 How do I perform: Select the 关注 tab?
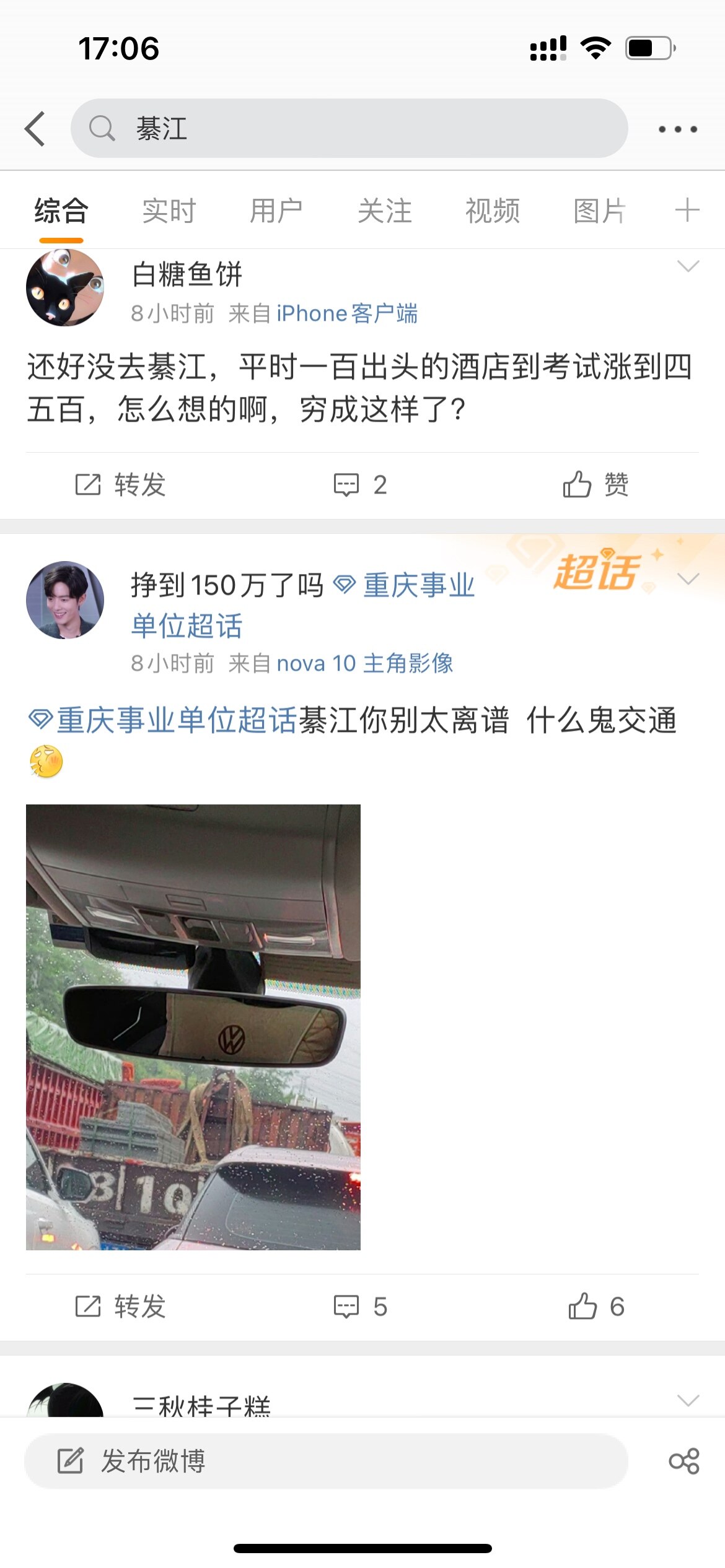(x=385, y=211)
